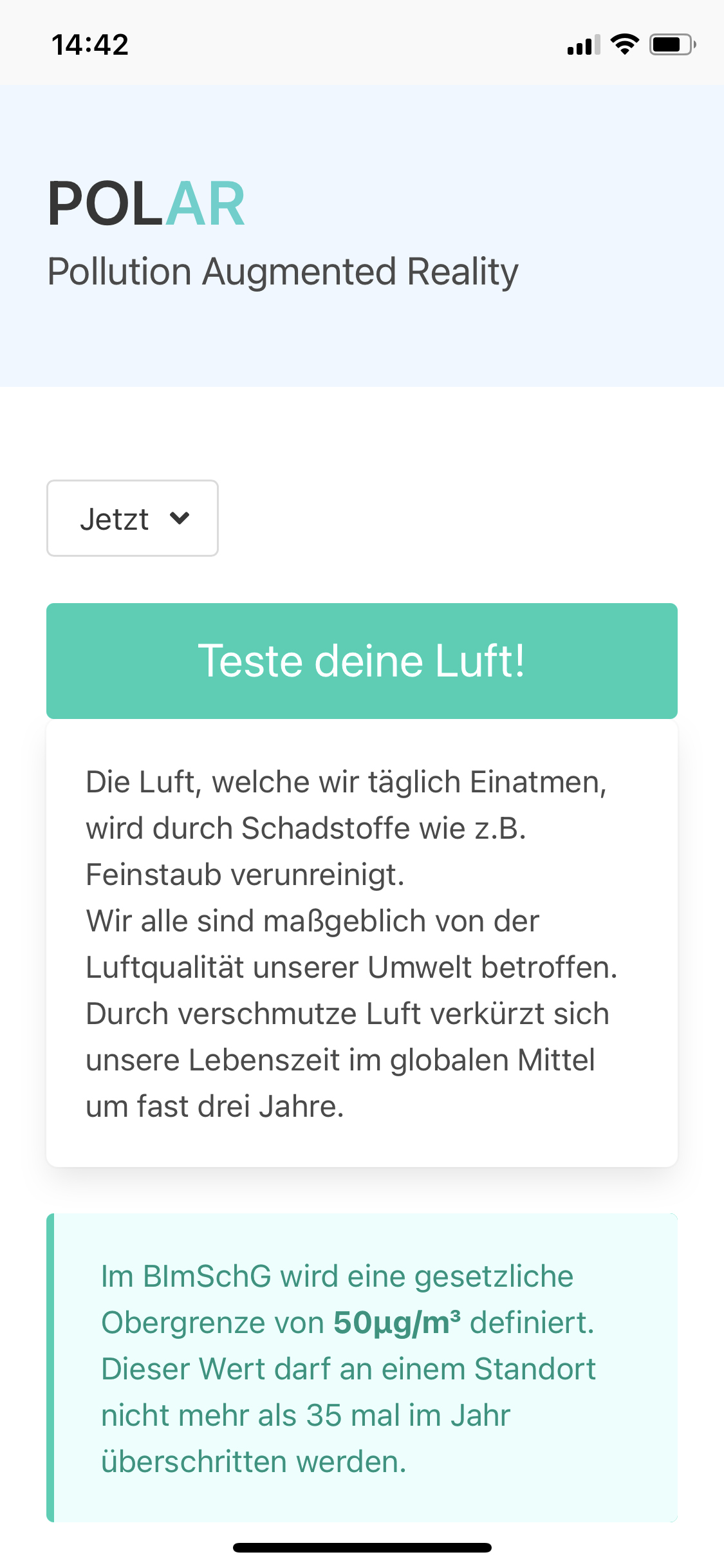Tap the battery icon in the status bar
Viewport: 724px width, 1568px height.
point(670,43)
